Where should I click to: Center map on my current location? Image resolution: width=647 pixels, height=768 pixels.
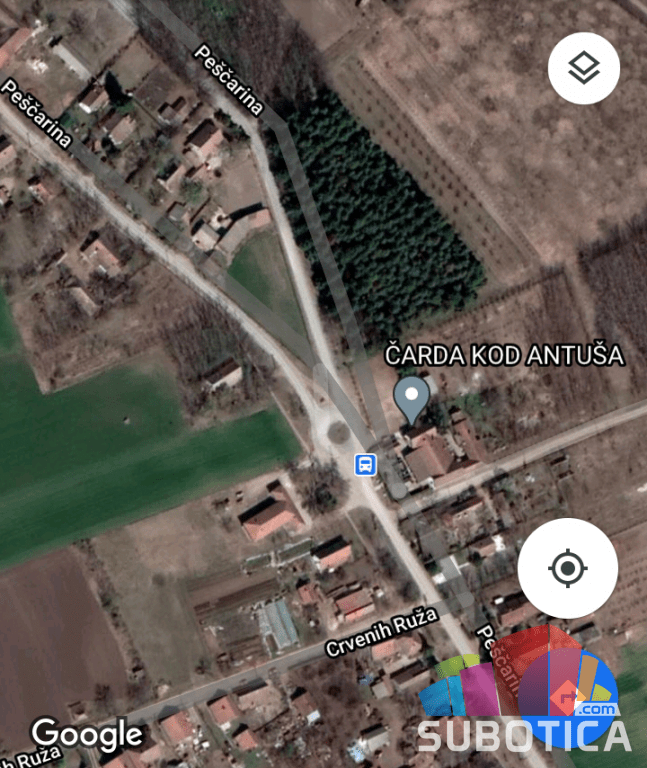567,568
